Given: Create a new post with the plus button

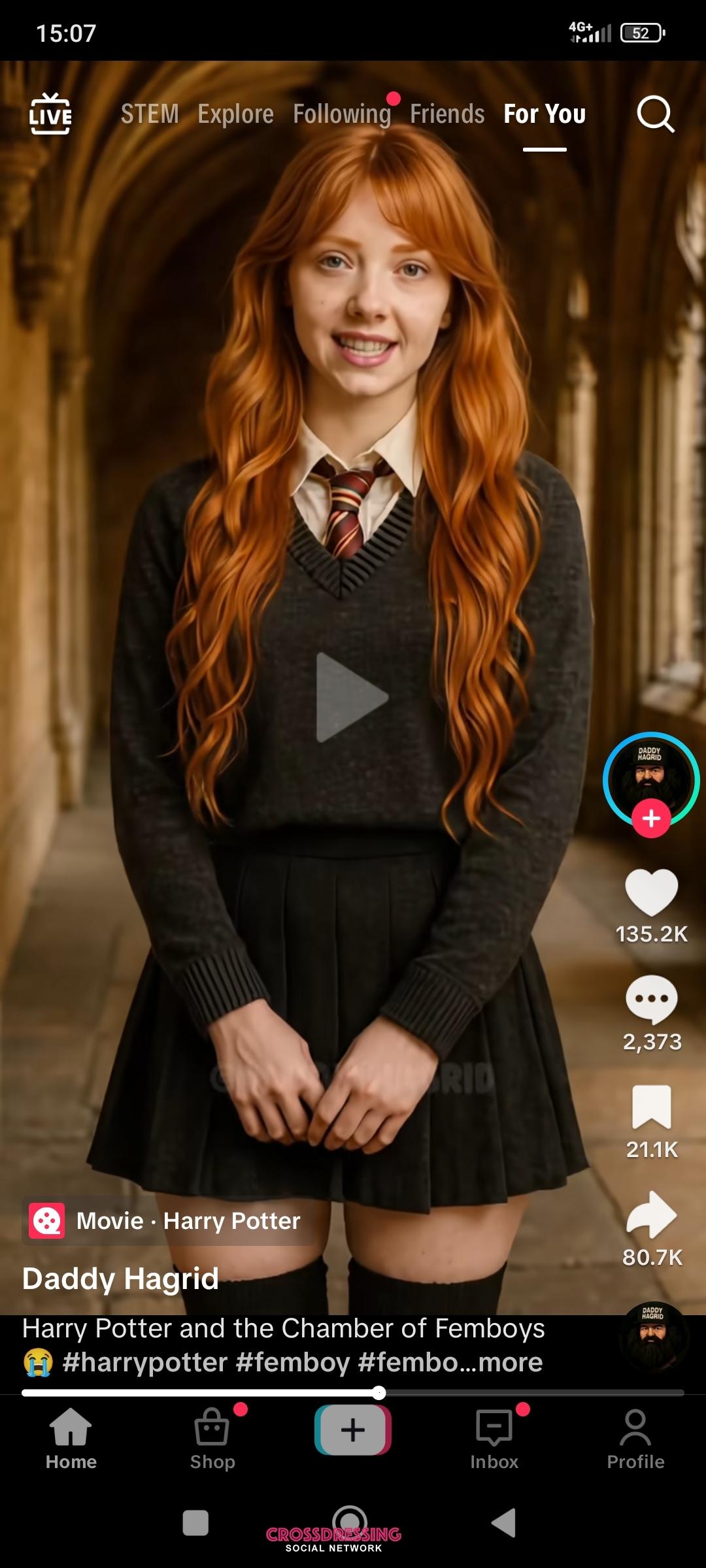Looking at the screenshot, I should click(x=353, y=1429).
